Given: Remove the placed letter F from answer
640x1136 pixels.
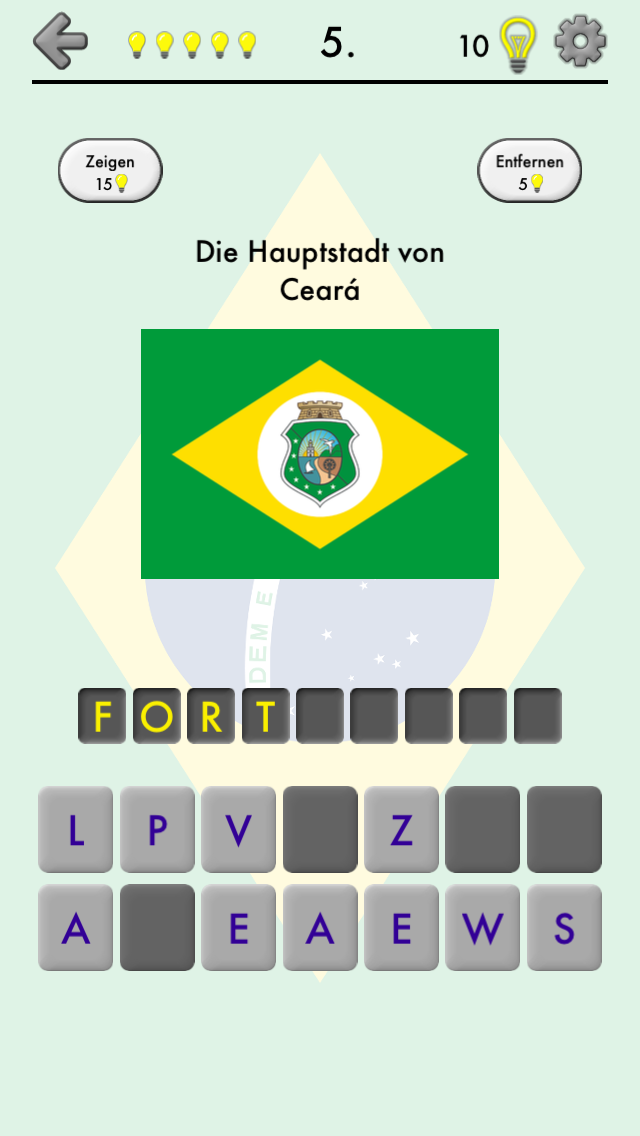Looking at the screenshot, I should coord(102,716).
